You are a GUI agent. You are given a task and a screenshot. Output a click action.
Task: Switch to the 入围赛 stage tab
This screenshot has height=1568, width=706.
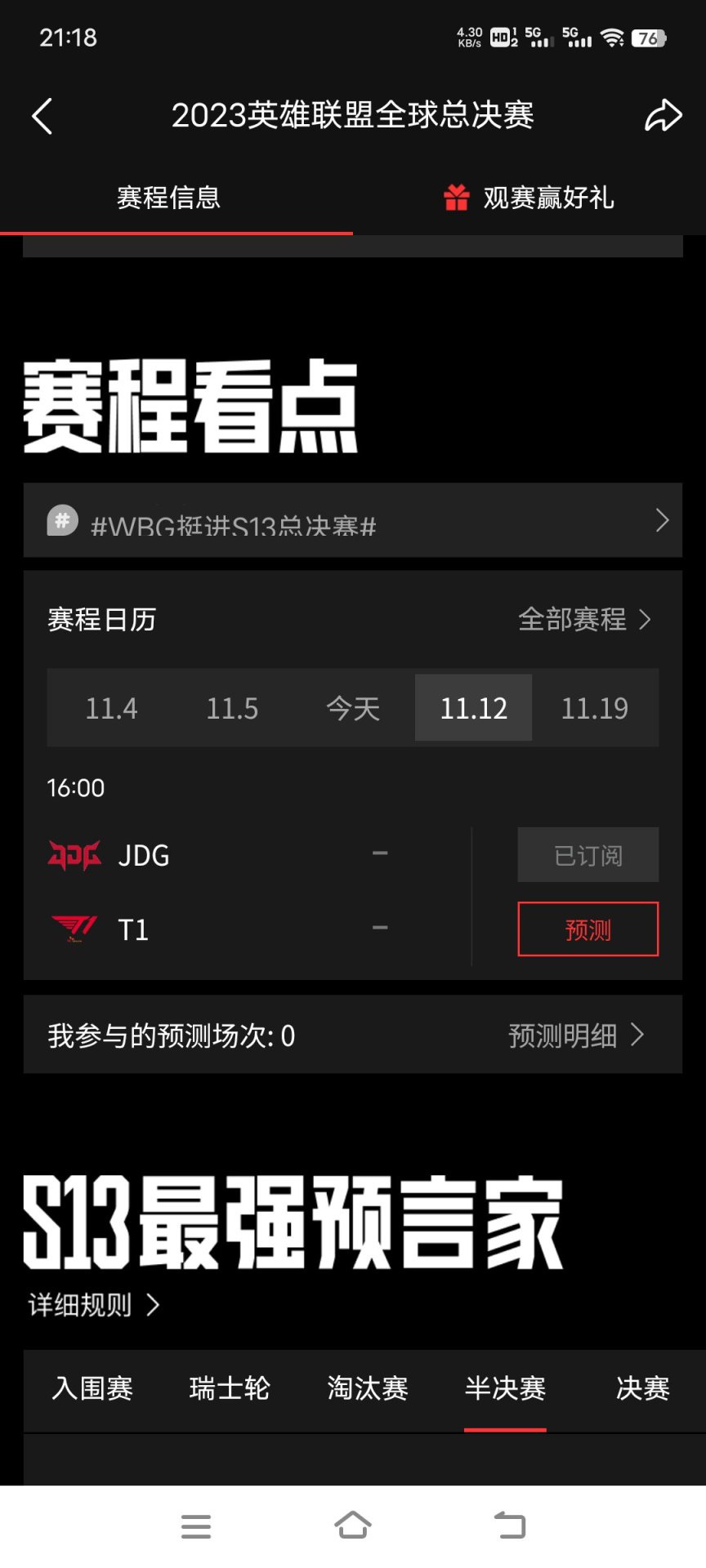(x=92, y=1388)
